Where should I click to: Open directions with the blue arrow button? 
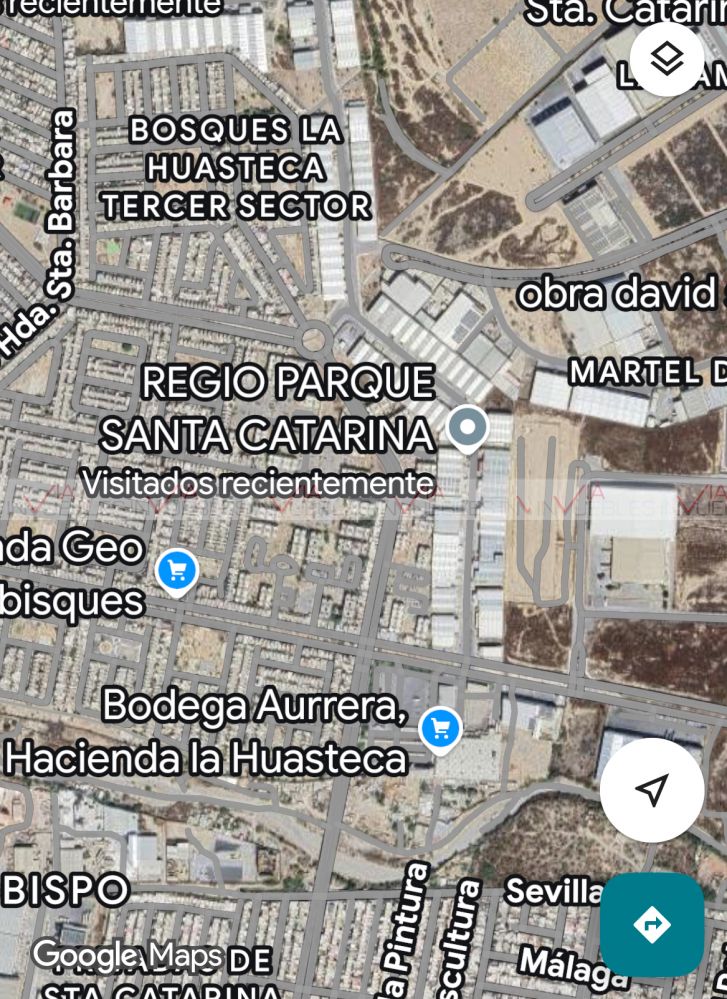pyautogui.click(x=652, y=924)
